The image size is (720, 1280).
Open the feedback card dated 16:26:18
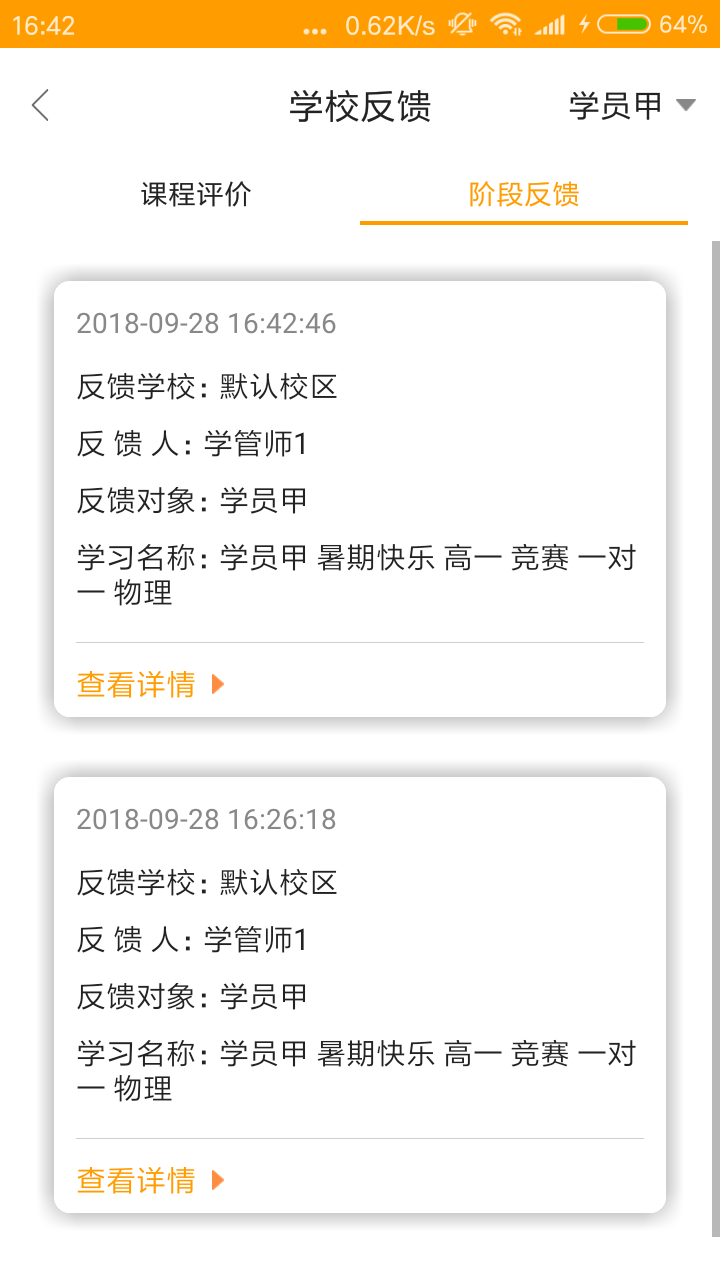click(x=360, y=975)
